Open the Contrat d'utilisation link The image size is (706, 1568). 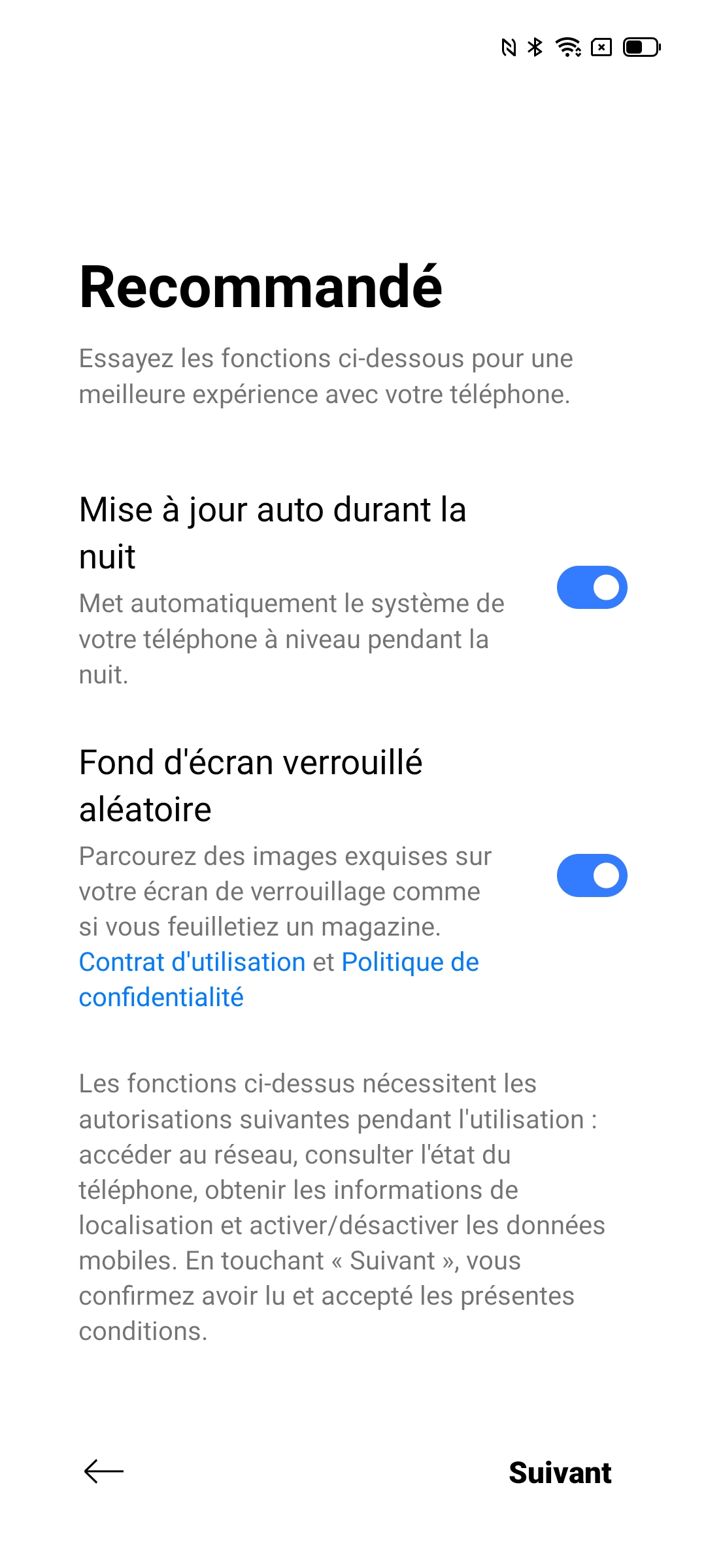[192, 962]
